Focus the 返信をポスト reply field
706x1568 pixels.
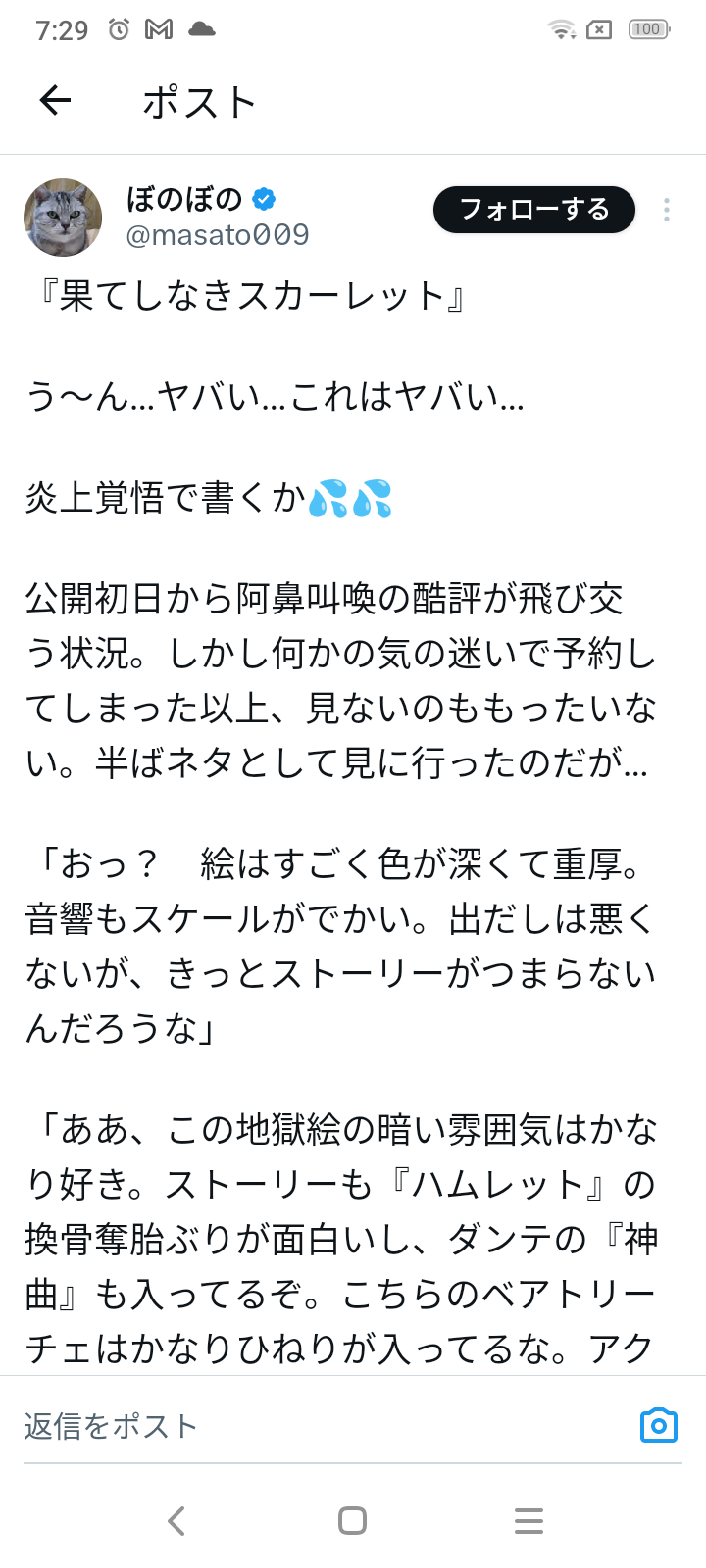pyautogui.click(x=314, y=1426)
